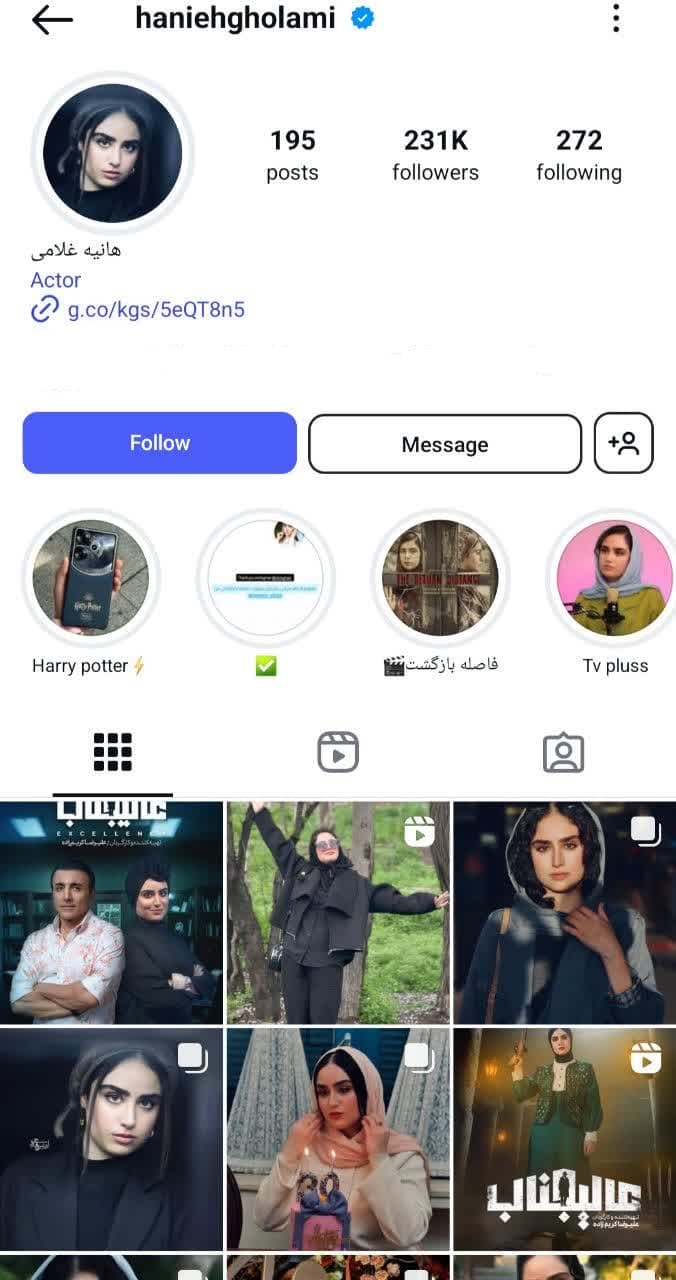Screen dimensions: 676x1280
Task: Switch to the posts grid tab
Action: tap(113, 752)
